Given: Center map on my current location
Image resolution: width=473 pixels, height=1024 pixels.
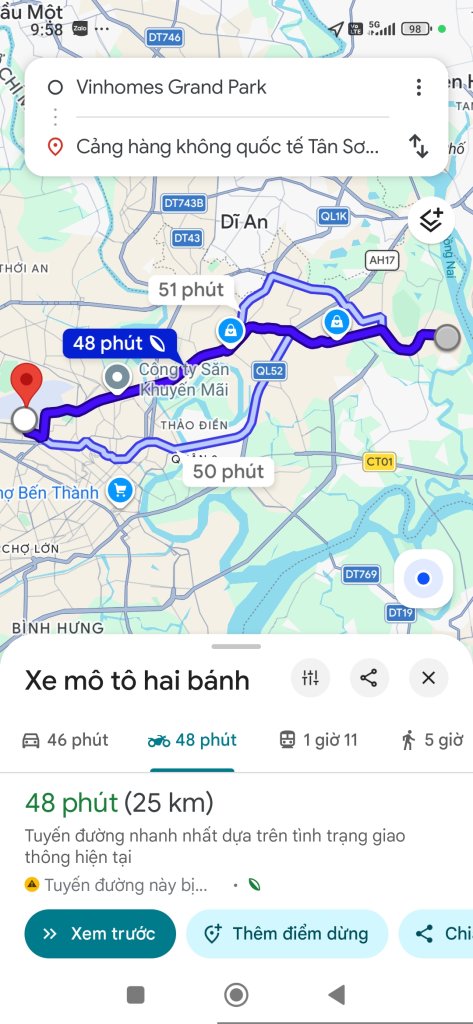Looking at the screenshot, I should point(423,579).
